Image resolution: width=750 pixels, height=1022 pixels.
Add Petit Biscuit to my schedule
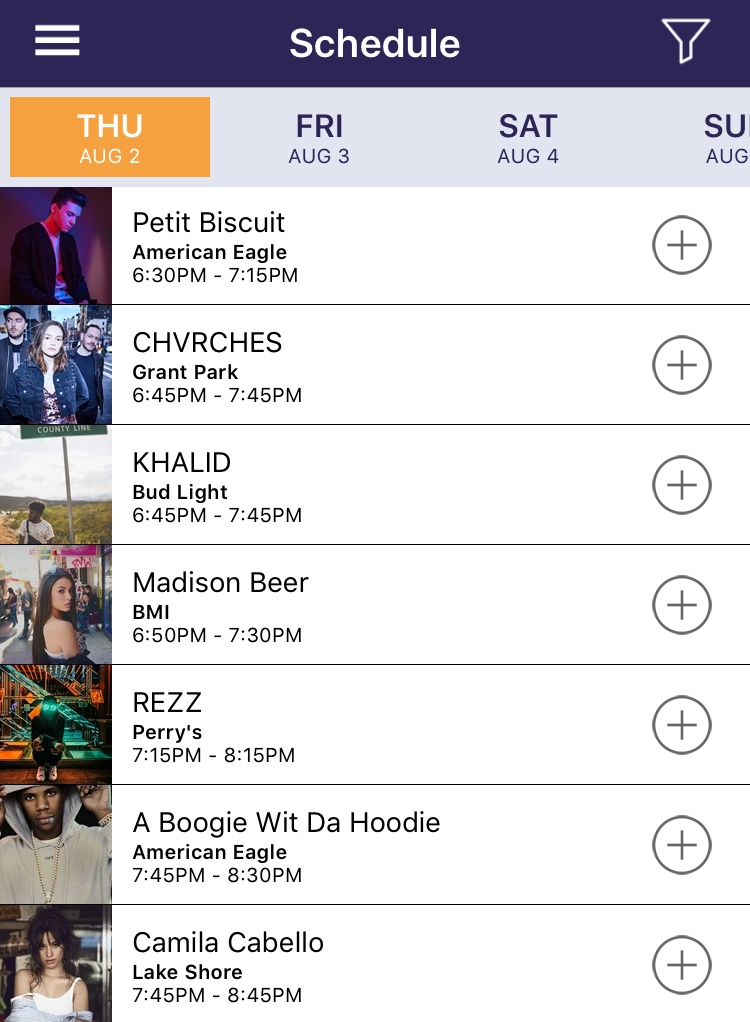(x=681, y=245)
